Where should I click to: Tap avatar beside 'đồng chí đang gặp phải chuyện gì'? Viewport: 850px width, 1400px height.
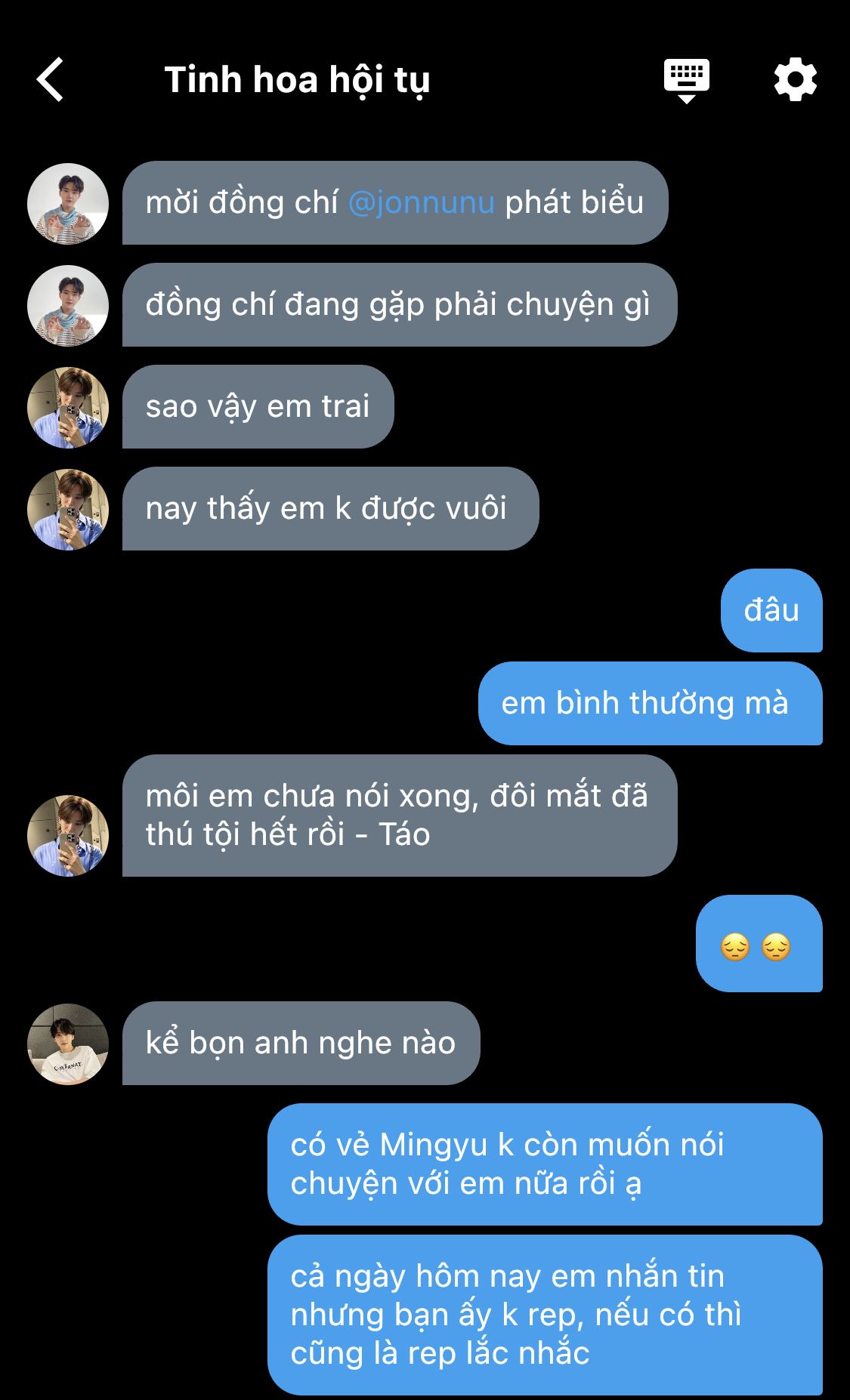[x=68, y=306]
